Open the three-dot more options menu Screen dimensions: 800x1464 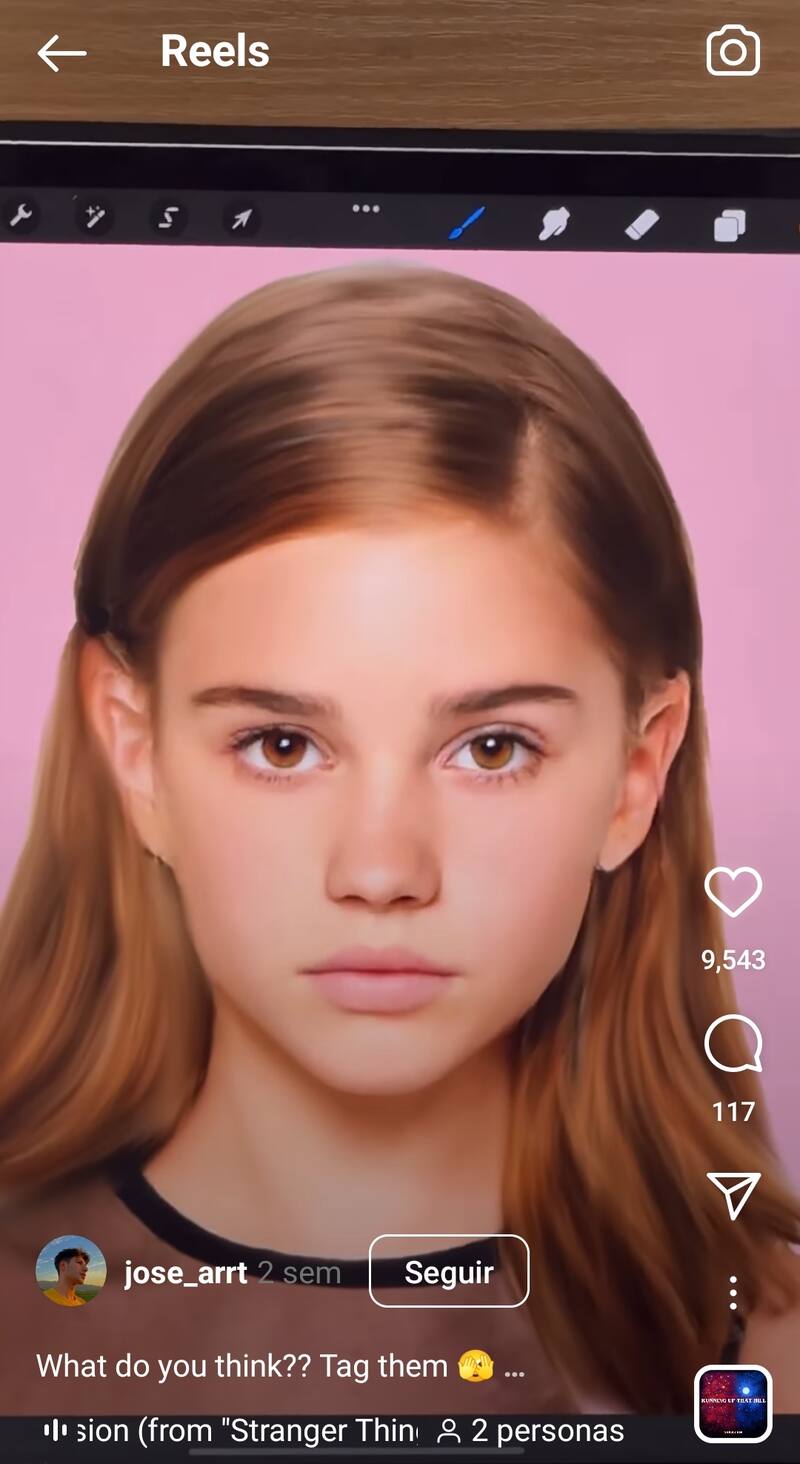coord(733,1293)
